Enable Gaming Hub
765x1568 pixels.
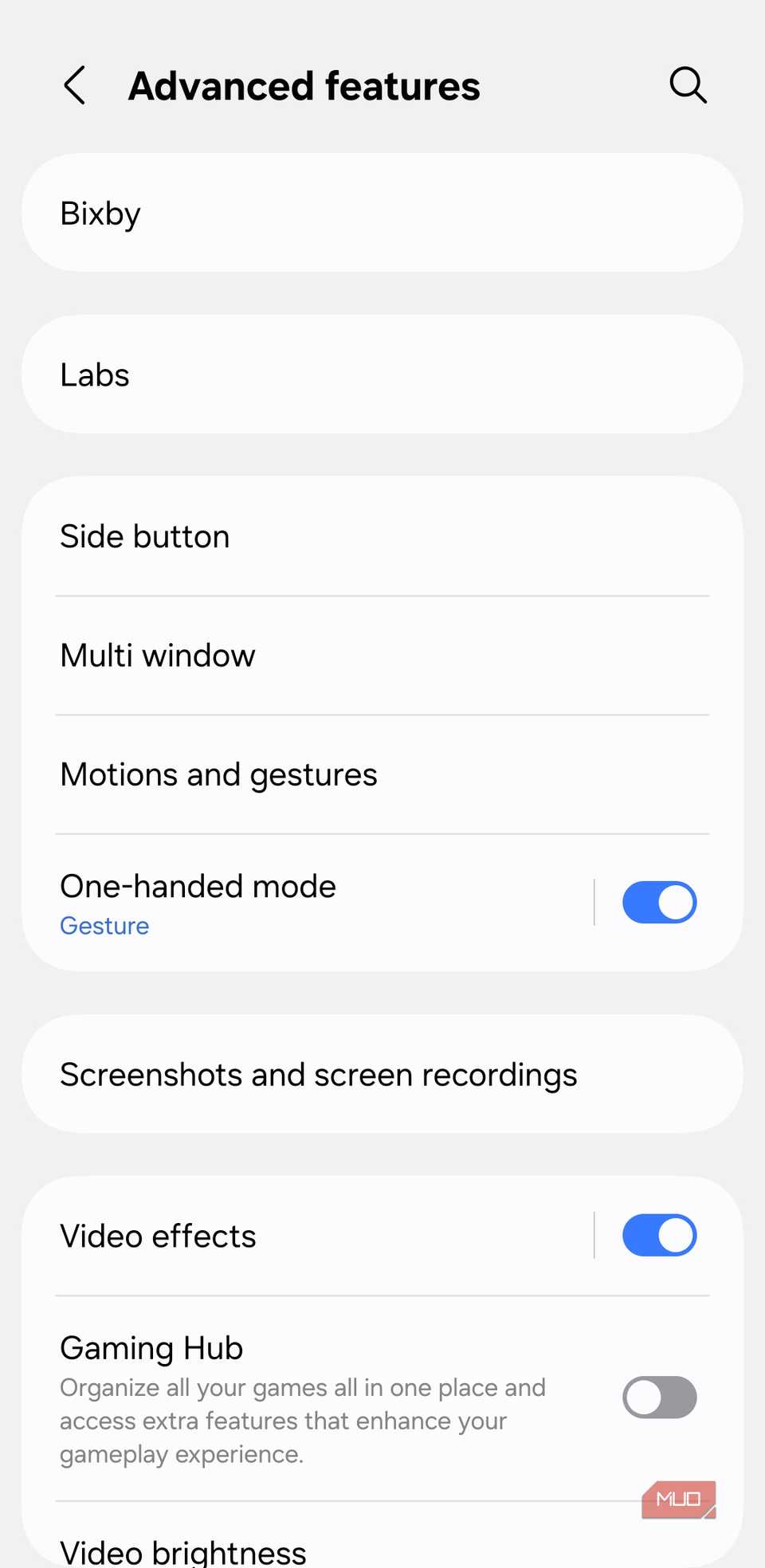659,1397
